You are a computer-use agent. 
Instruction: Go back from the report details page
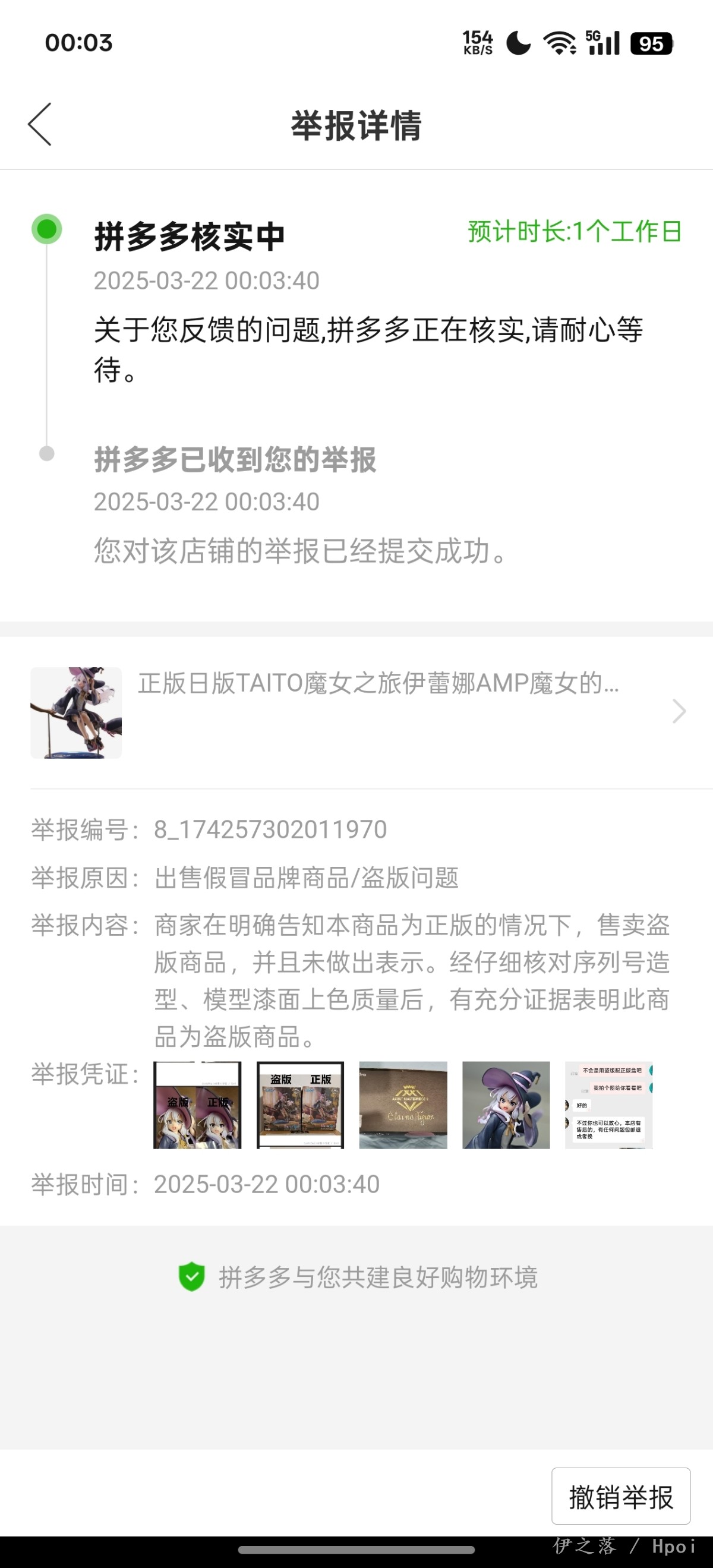pos(40,124)
